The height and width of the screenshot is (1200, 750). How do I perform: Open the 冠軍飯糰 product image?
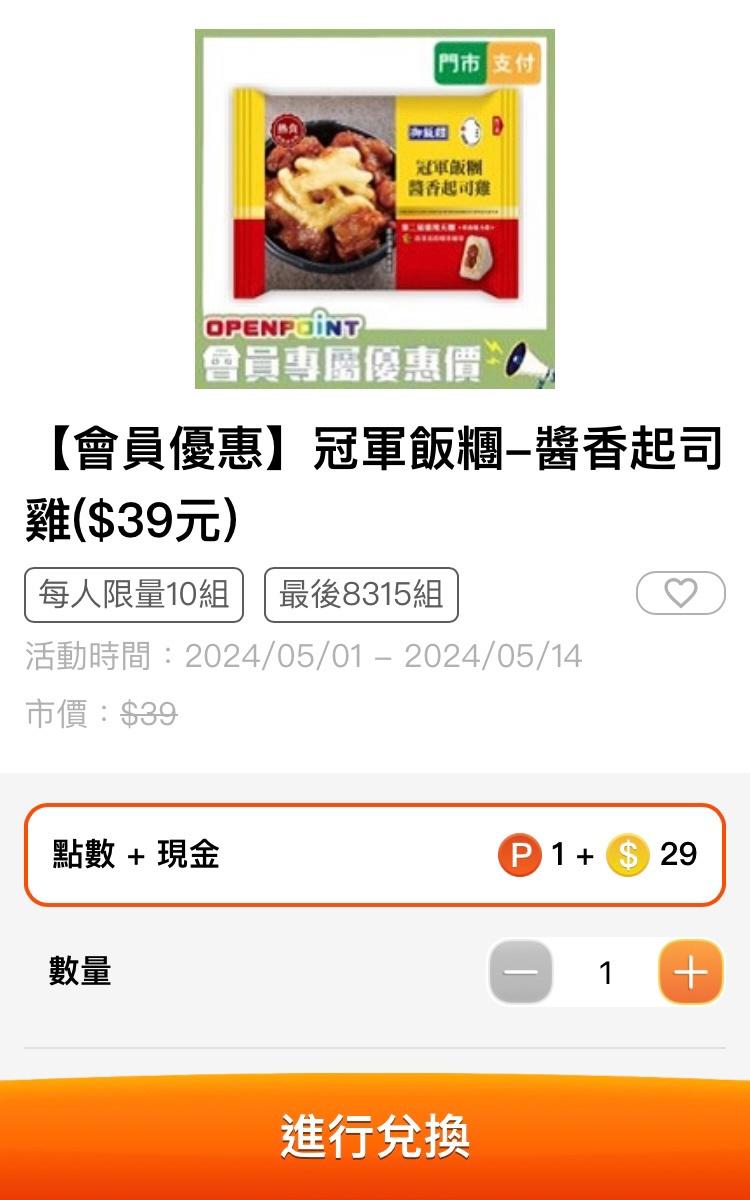click(375, 208)
